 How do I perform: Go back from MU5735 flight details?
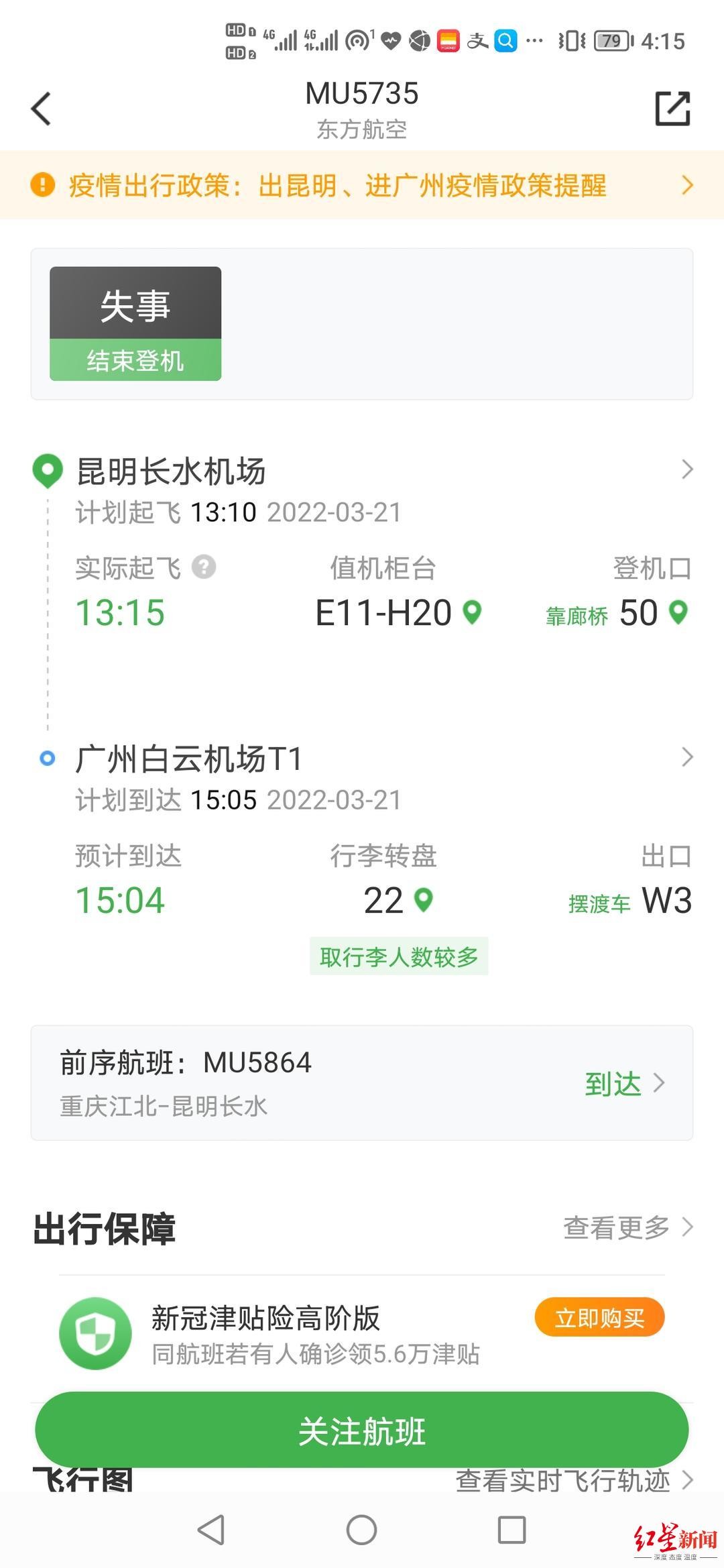pyautogui.click(x=42, y=109)
